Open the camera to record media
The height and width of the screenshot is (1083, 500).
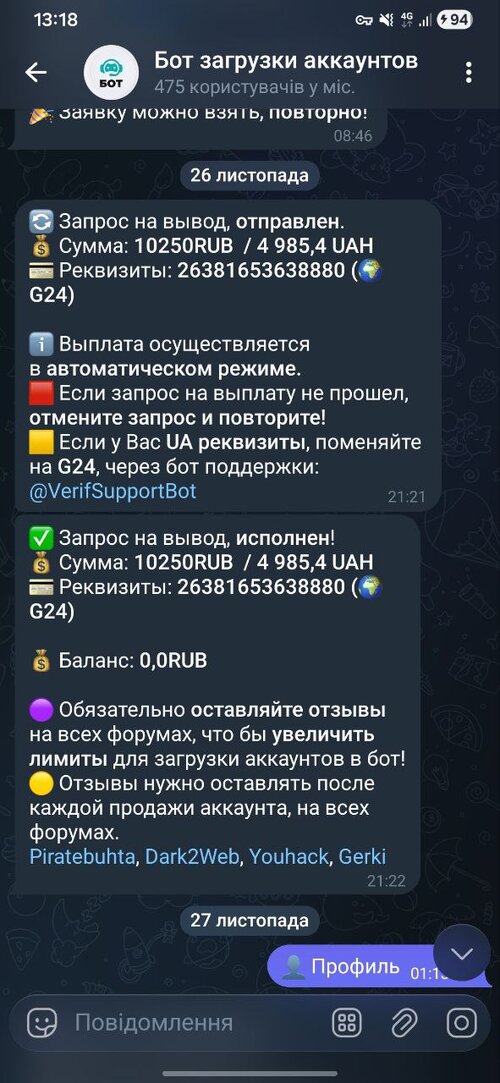[x=461, y=1023]
